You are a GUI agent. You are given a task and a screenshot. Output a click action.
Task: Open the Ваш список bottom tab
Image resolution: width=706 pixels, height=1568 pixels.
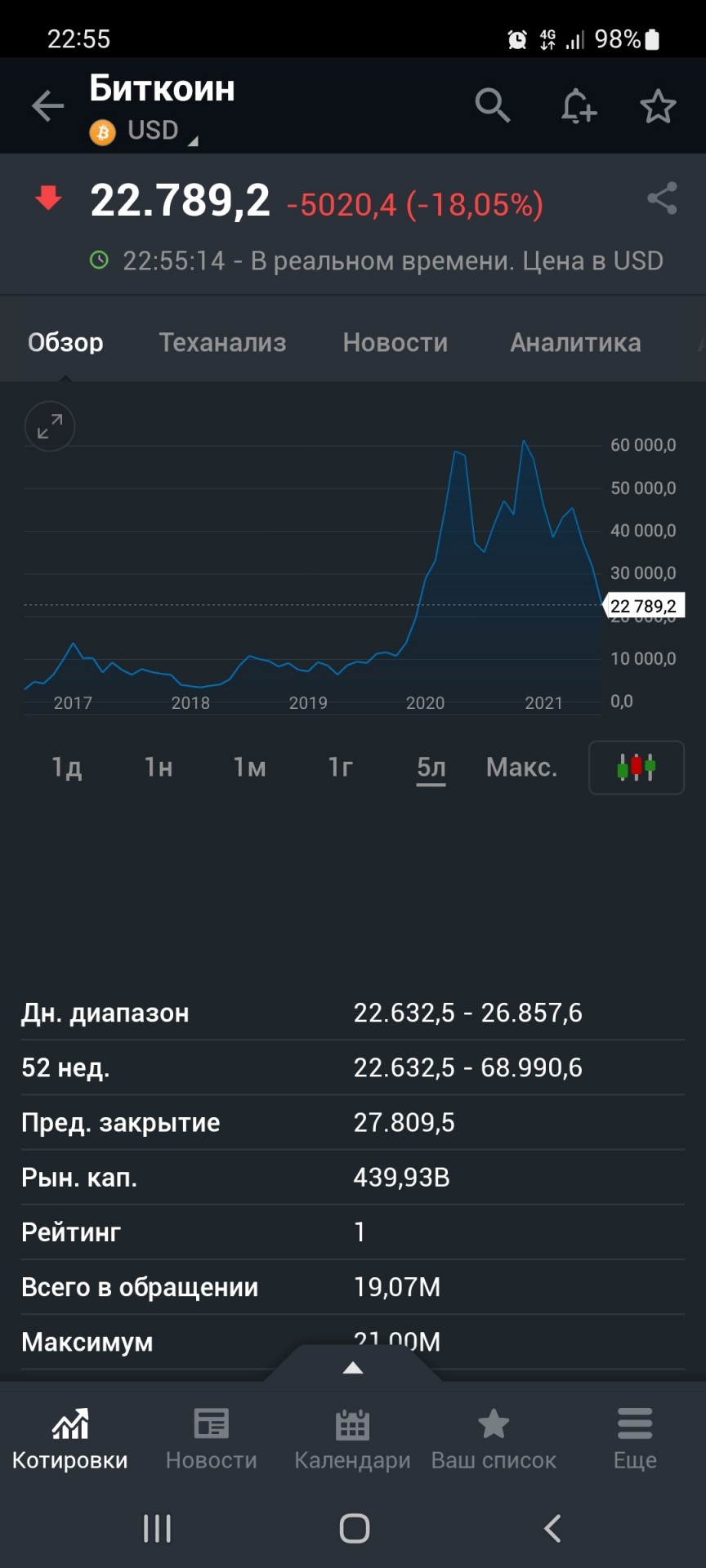click(x=494, y=1439)
